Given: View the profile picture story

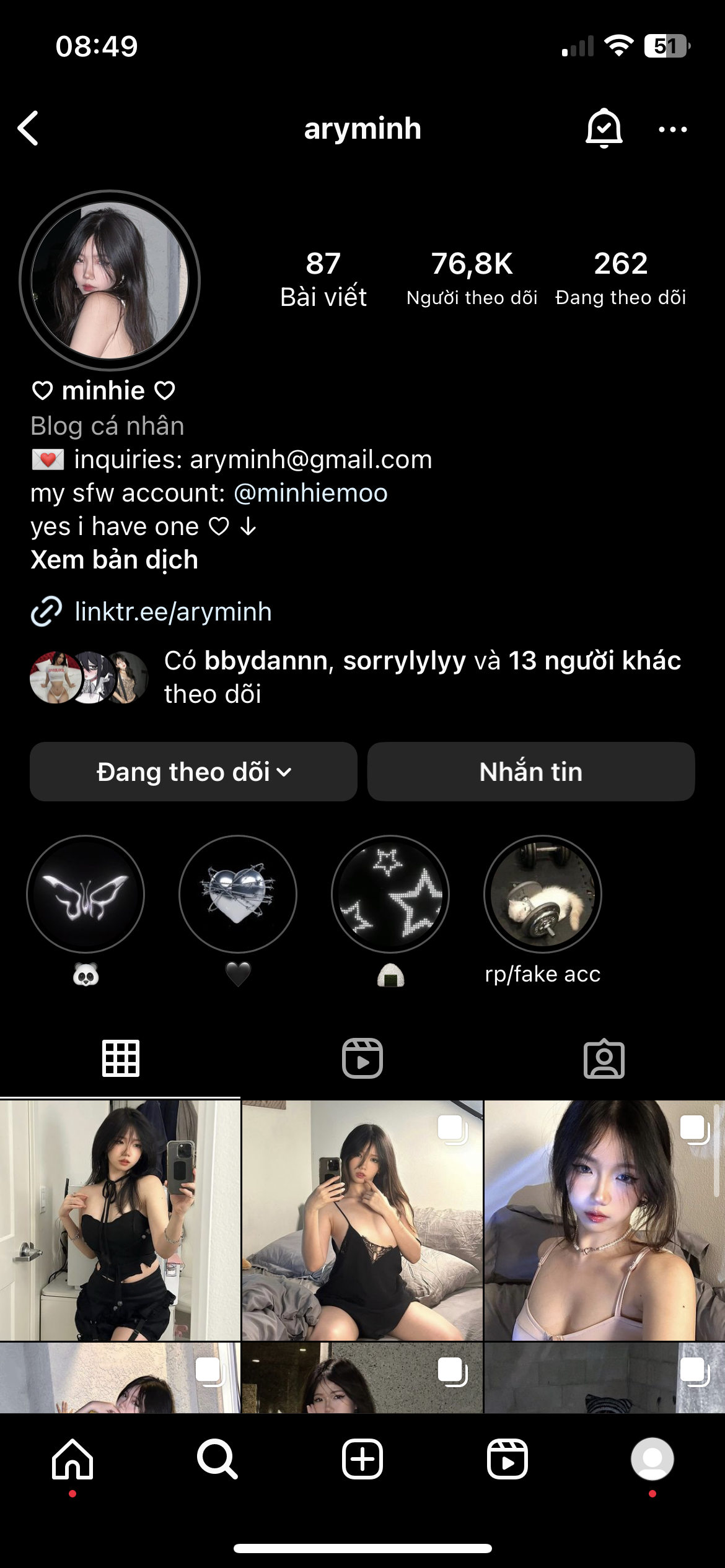Looking at the screenshot, I should click(x=110, y=281).
